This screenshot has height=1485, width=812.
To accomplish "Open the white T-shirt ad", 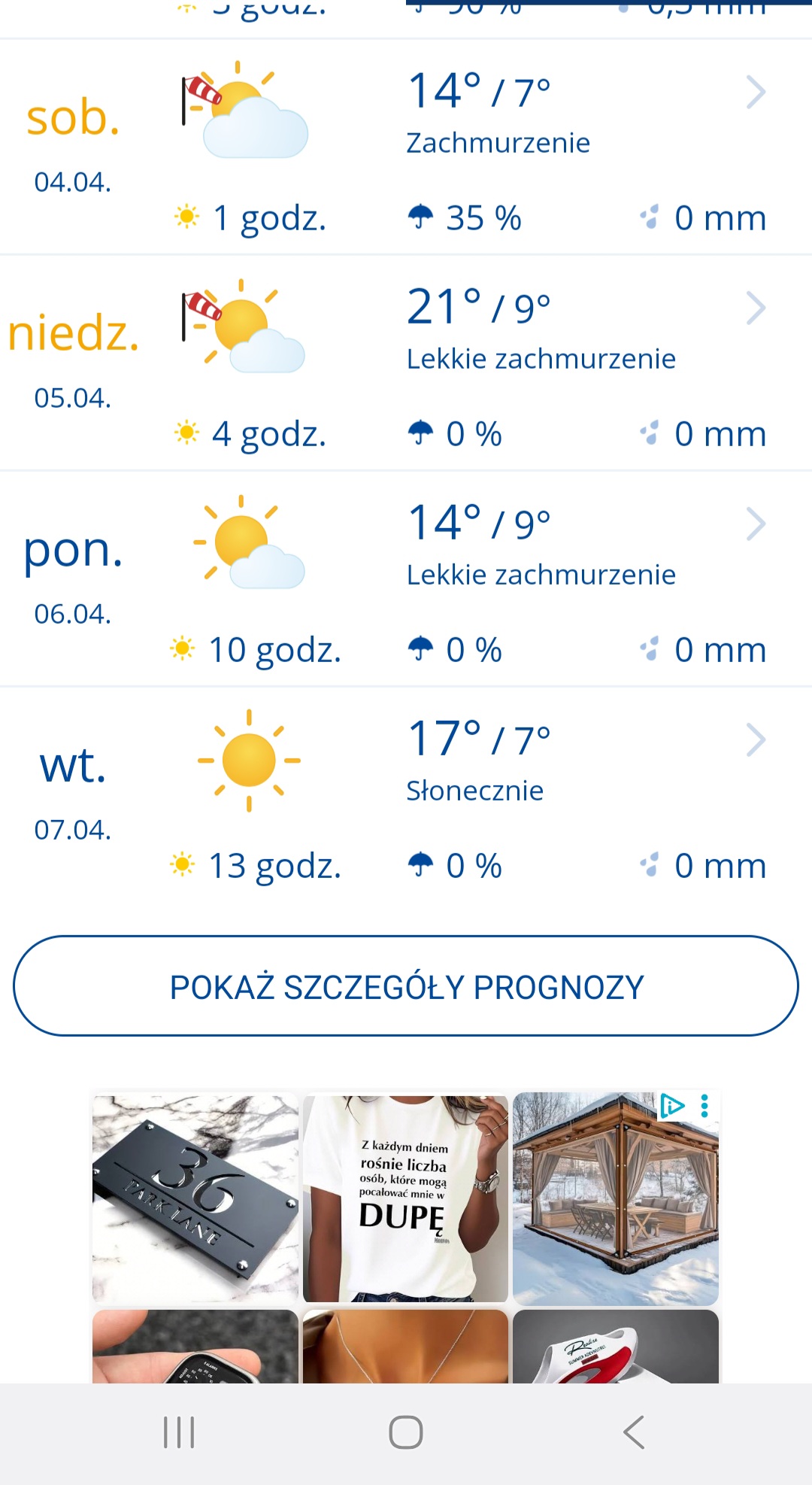I will (405, 1198).
